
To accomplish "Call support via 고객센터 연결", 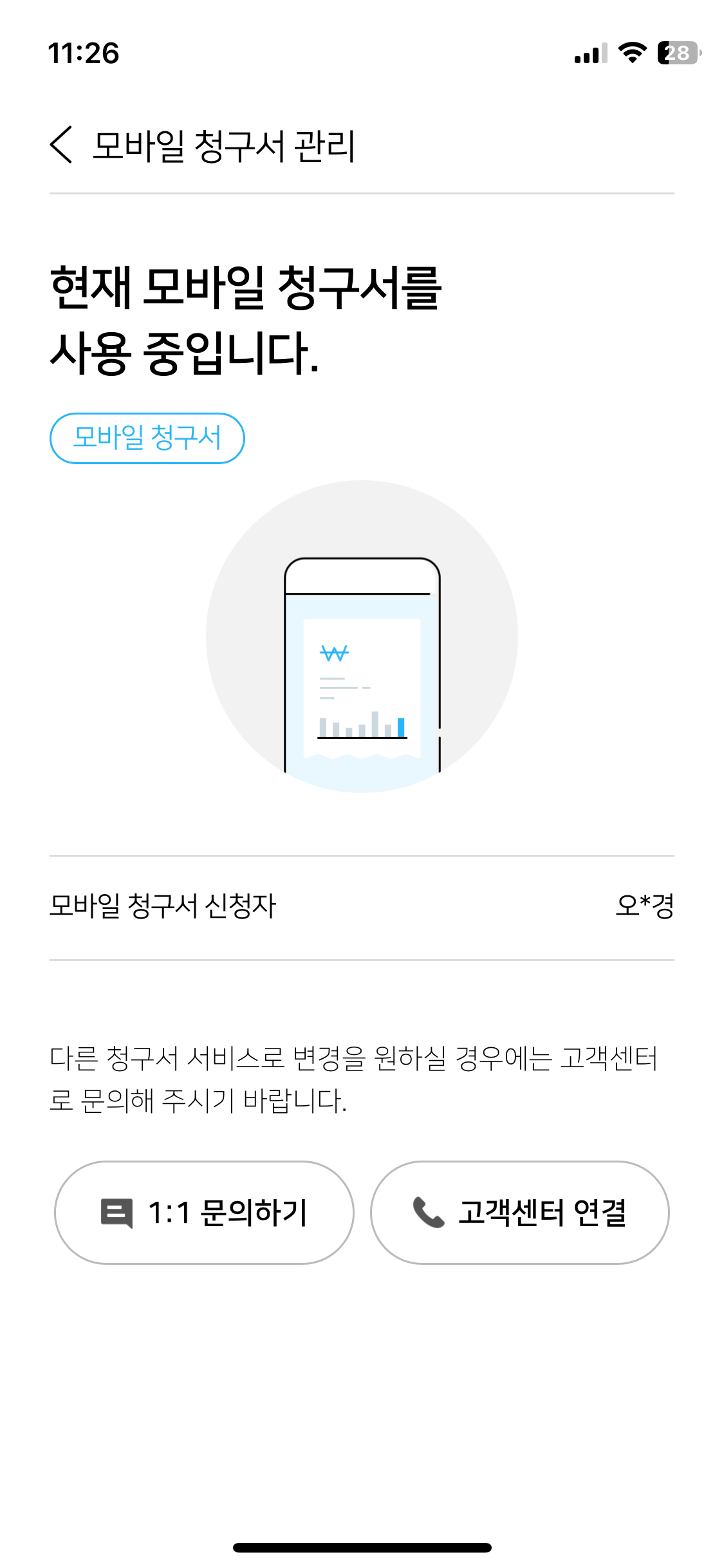I will point(519,1213).
